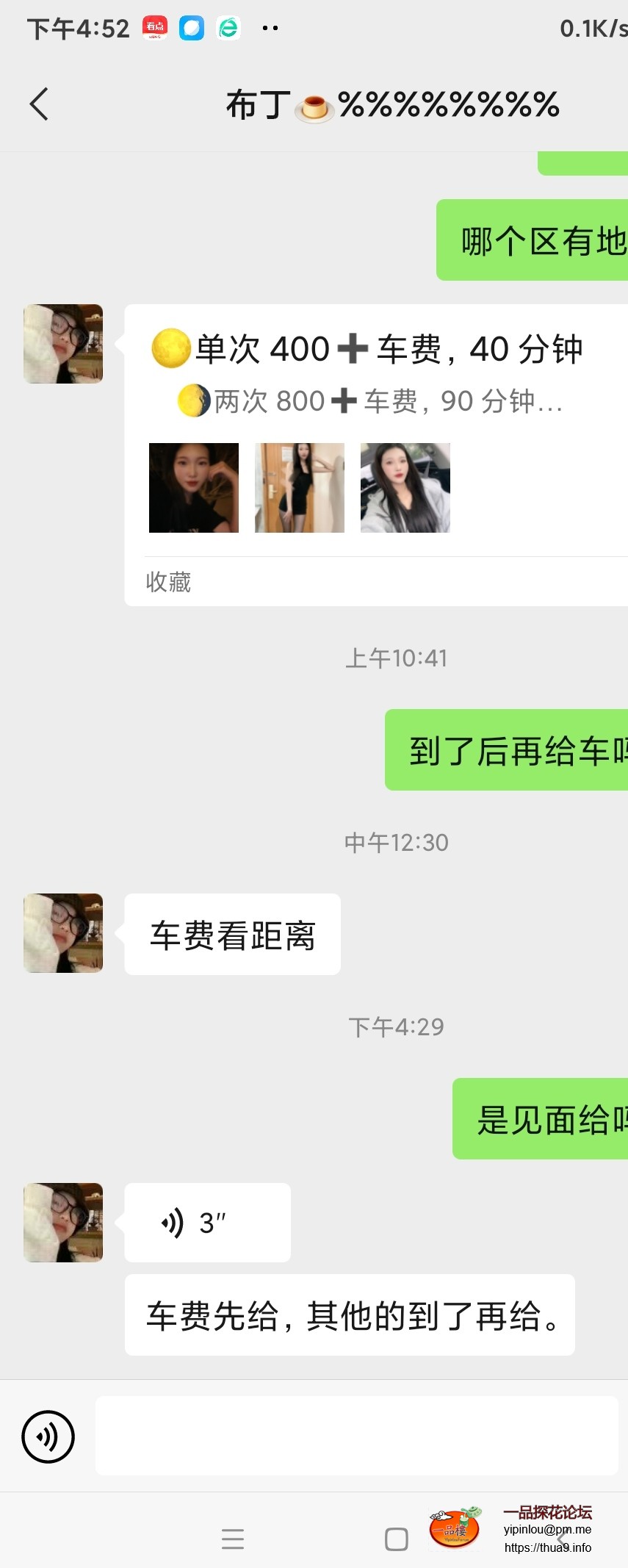Focus the message text field
Viewport: 628px width, 1568px height.
click(x=356, y=1435)
